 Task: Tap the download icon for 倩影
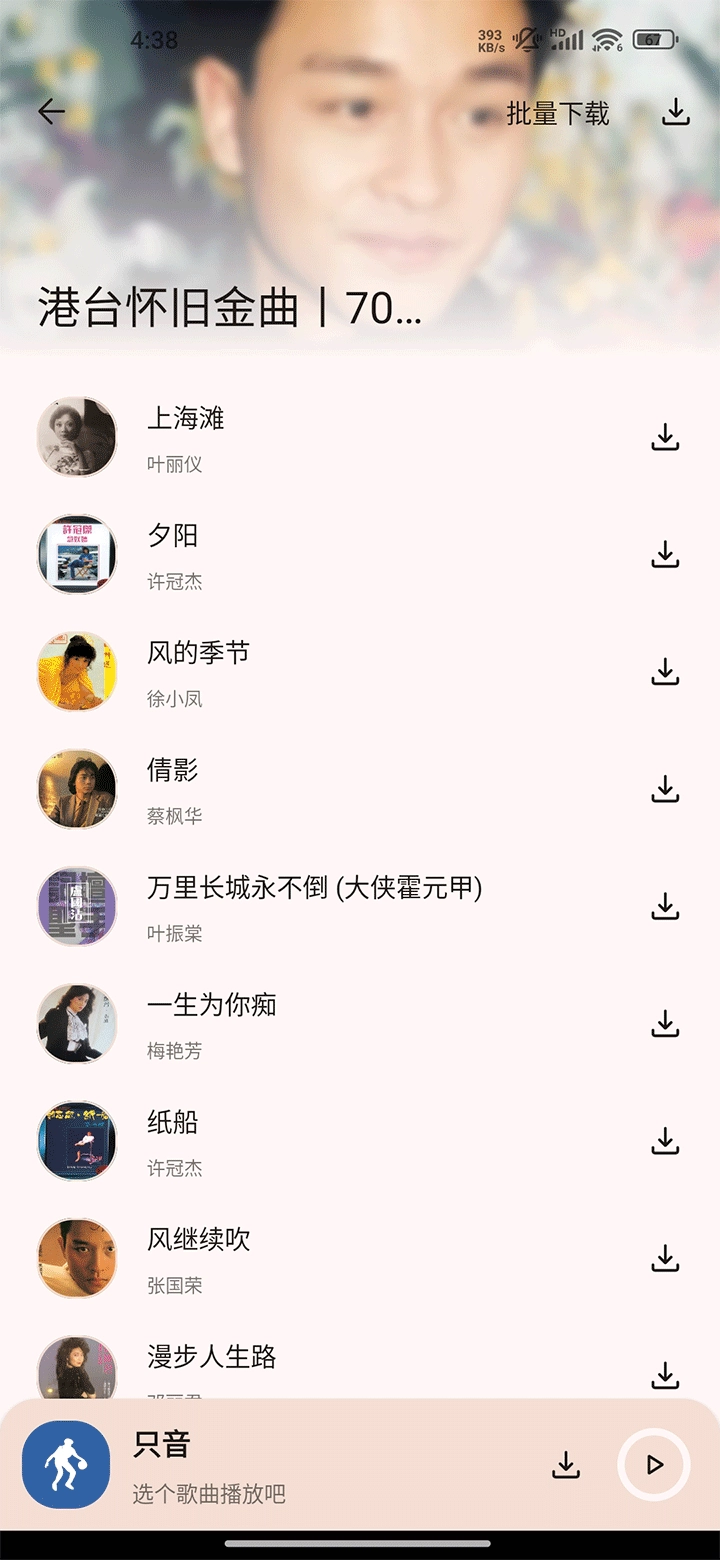[x=664, y=789]
